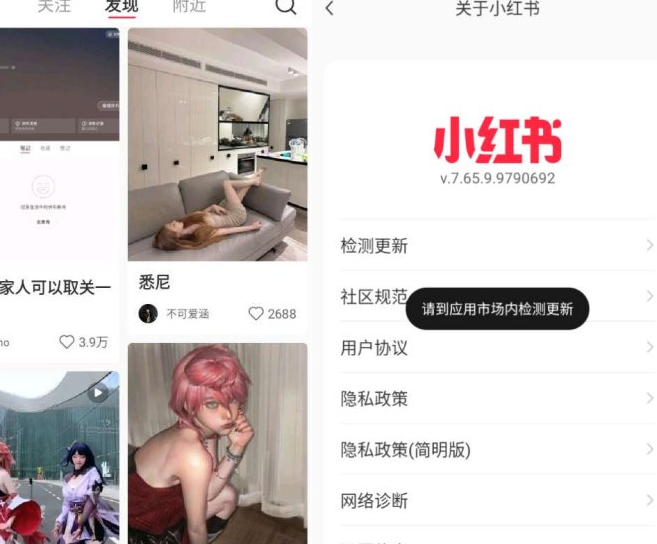Like the post with 3.9万 likes
The width and height of the screenshot is (657, 544).
point(68,342)
